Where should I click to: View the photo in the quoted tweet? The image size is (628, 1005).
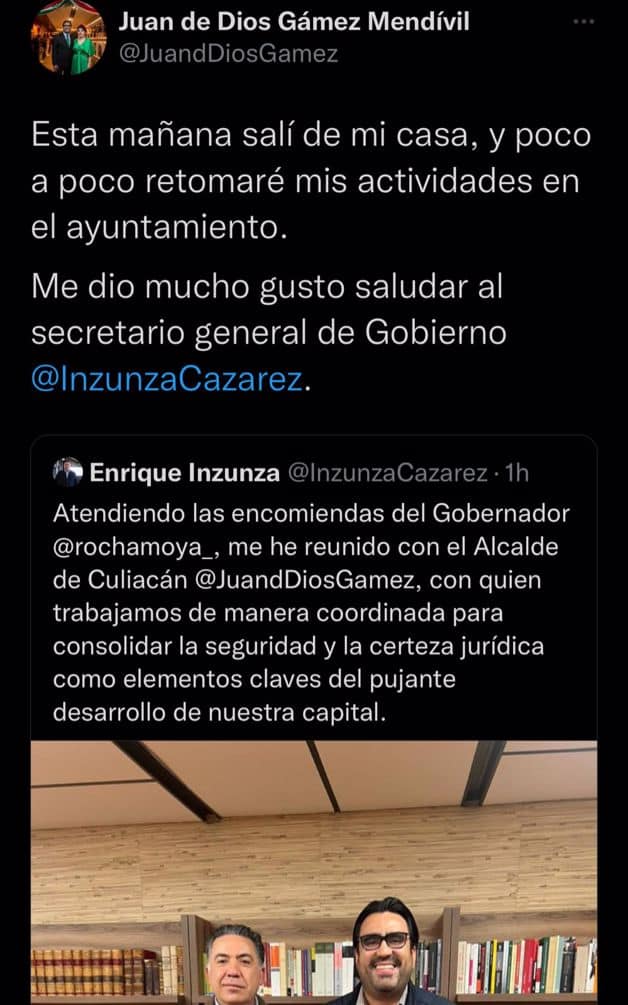[313, 870]
